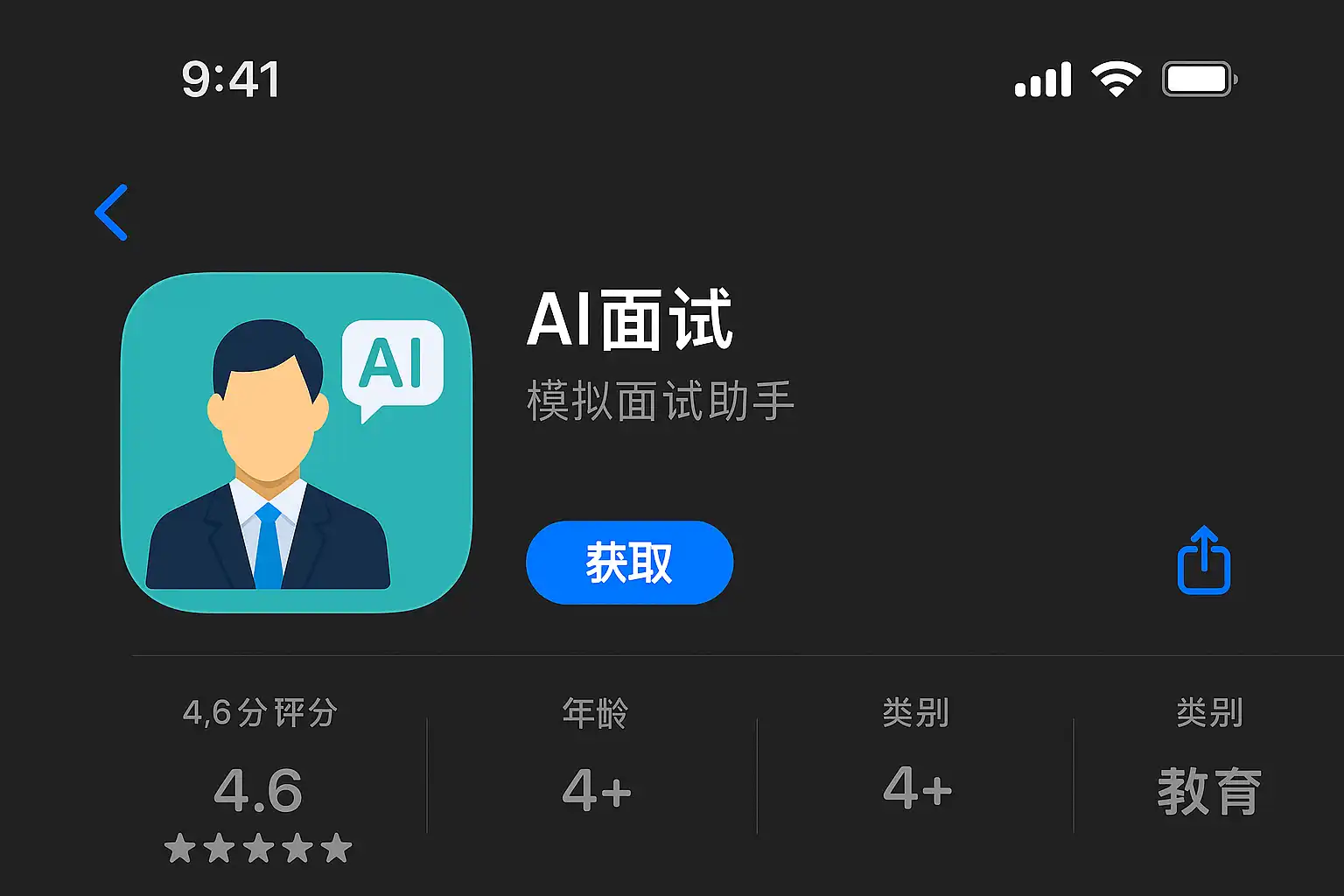Image resolution: width=1344 pixels, height=896 pixels.
Task: Go back using the blue arrow
Action: 112,212
